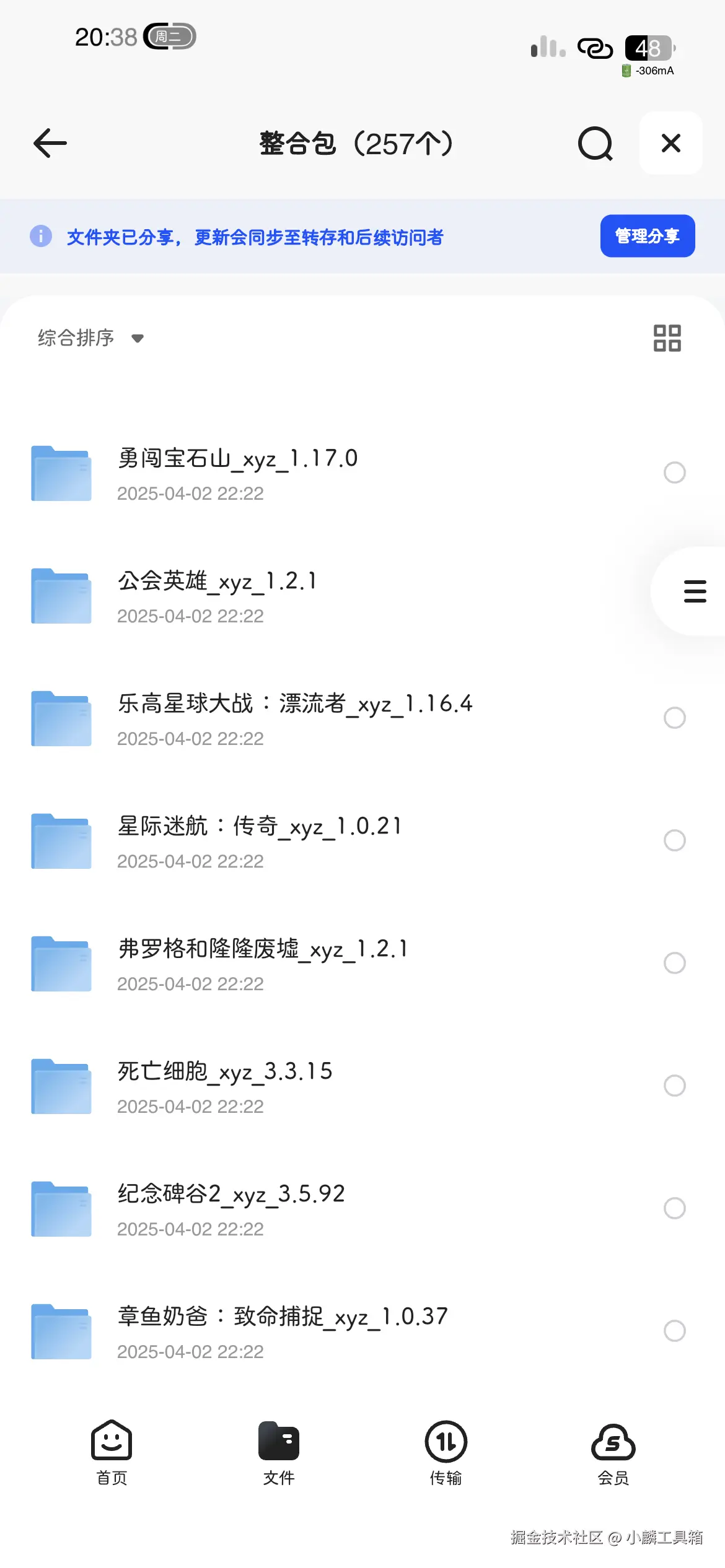Image resolution: width=725 pixels, height=1568 pixels.
Task: Open the search function
Action: pos(594,143)
